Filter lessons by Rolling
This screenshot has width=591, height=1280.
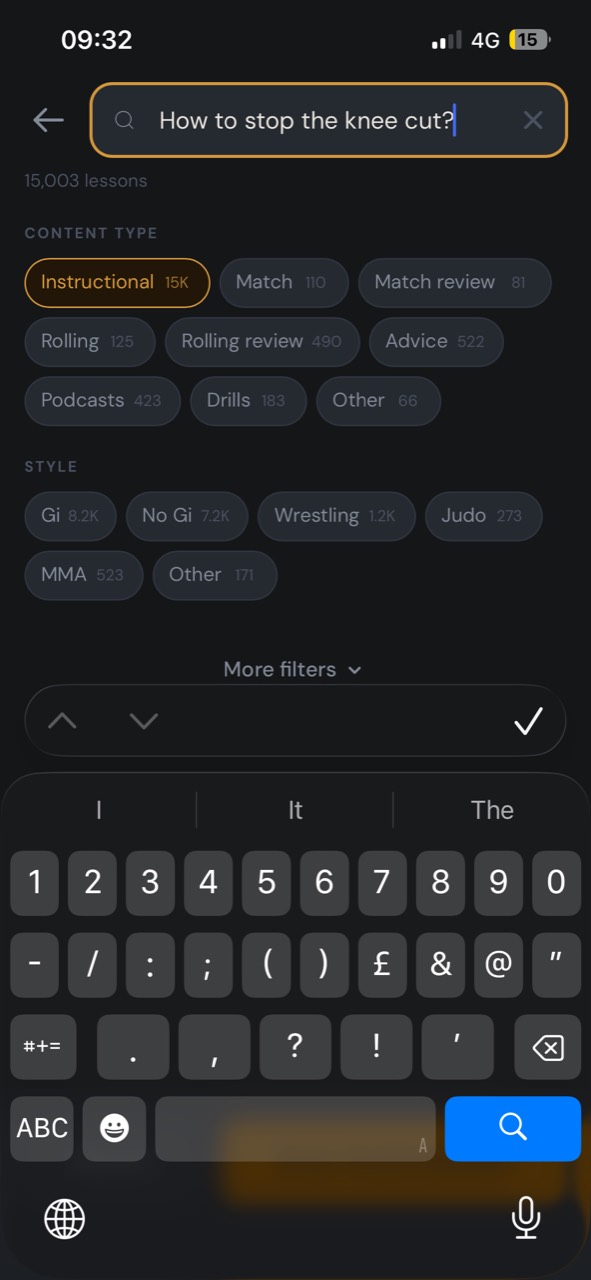(90, 342)
